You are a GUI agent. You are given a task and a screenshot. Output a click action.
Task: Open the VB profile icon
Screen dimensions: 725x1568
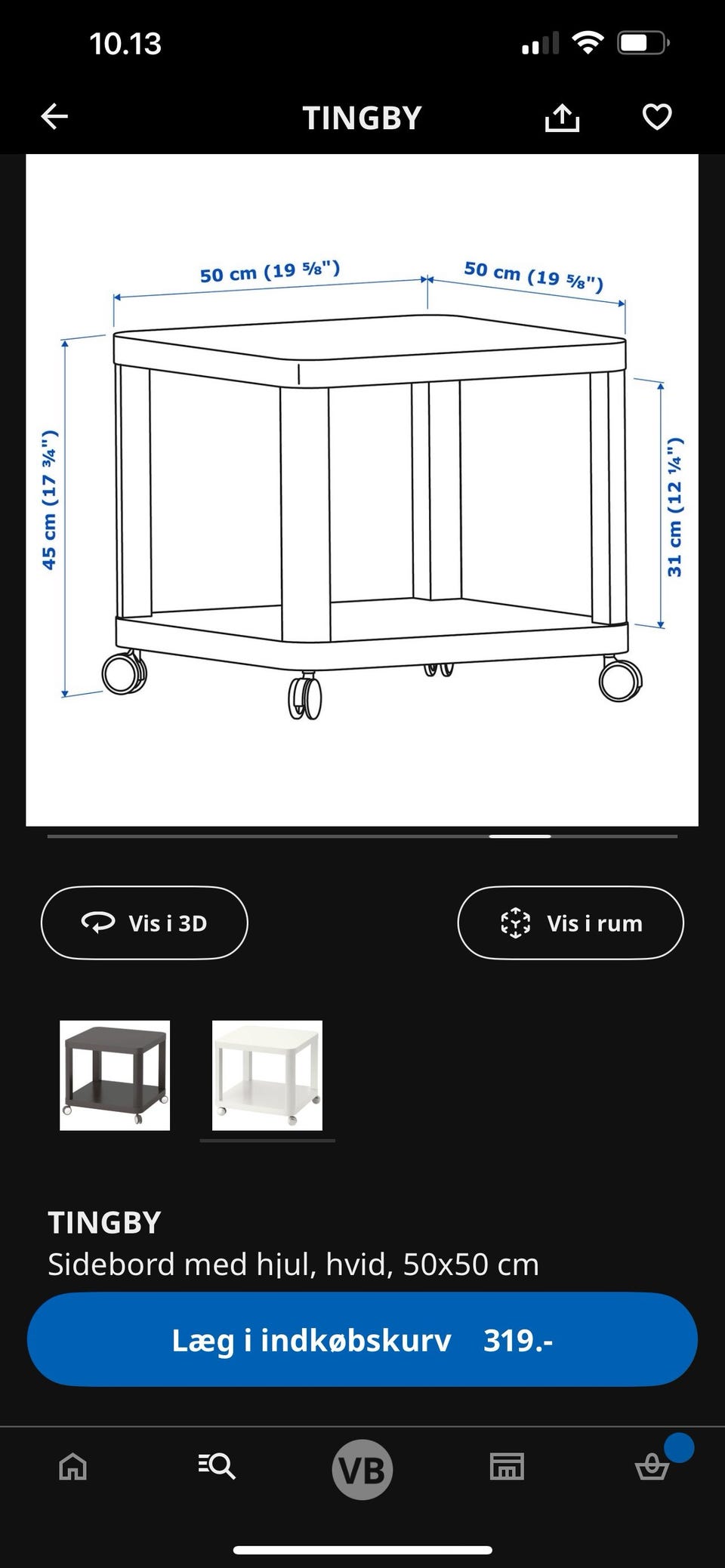[x=362, y=1468]
